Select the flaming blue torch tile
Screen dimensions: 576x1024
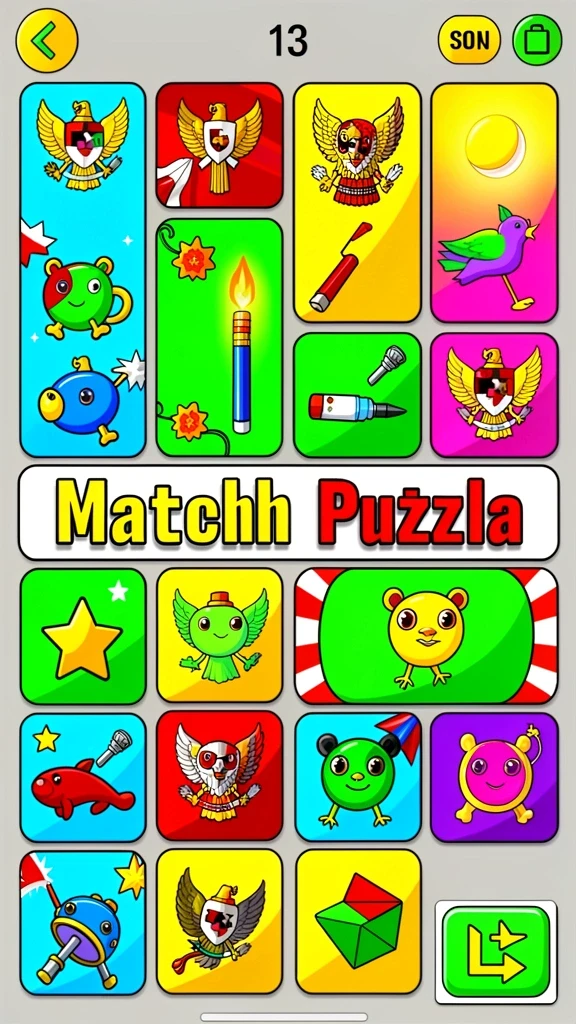(219, 338)
